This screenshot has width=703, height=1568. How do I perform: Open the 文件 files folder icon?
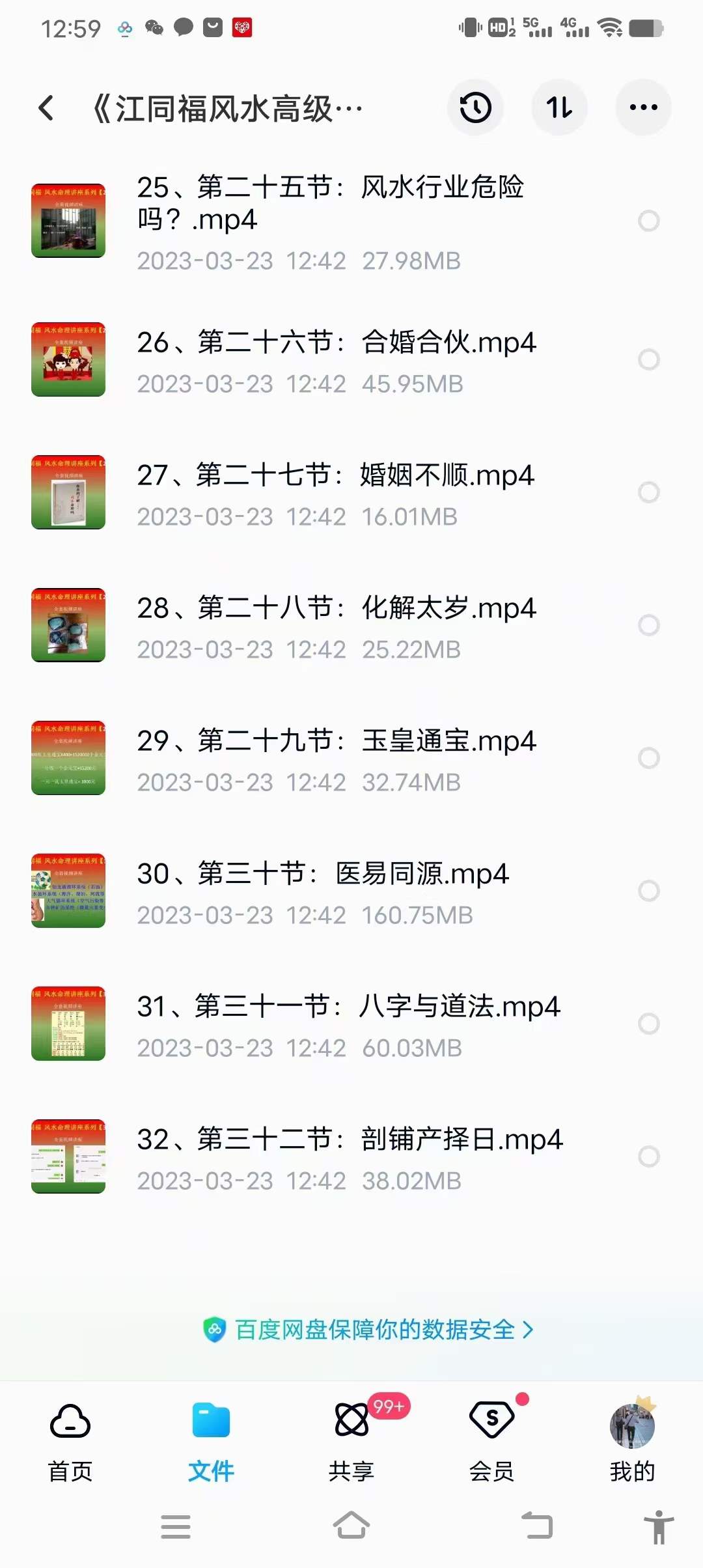[212, 1420]
